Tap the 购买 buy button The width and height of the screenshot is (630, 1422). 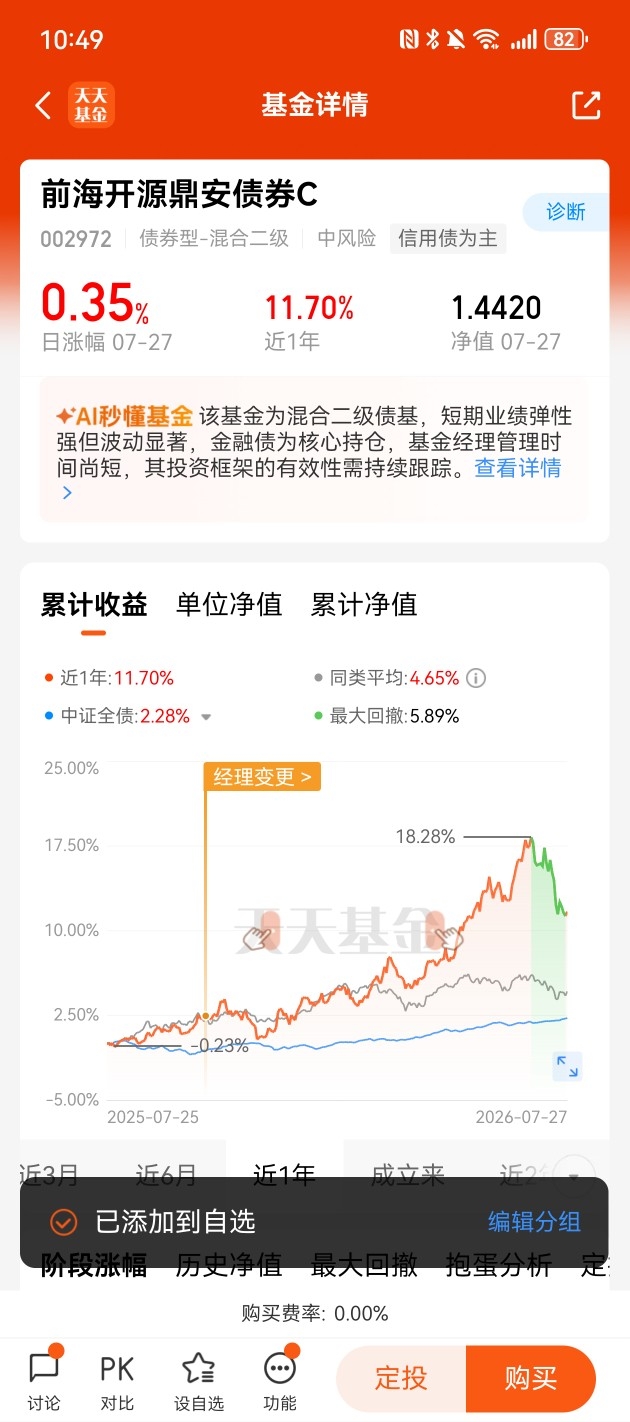pos(531,1378)
